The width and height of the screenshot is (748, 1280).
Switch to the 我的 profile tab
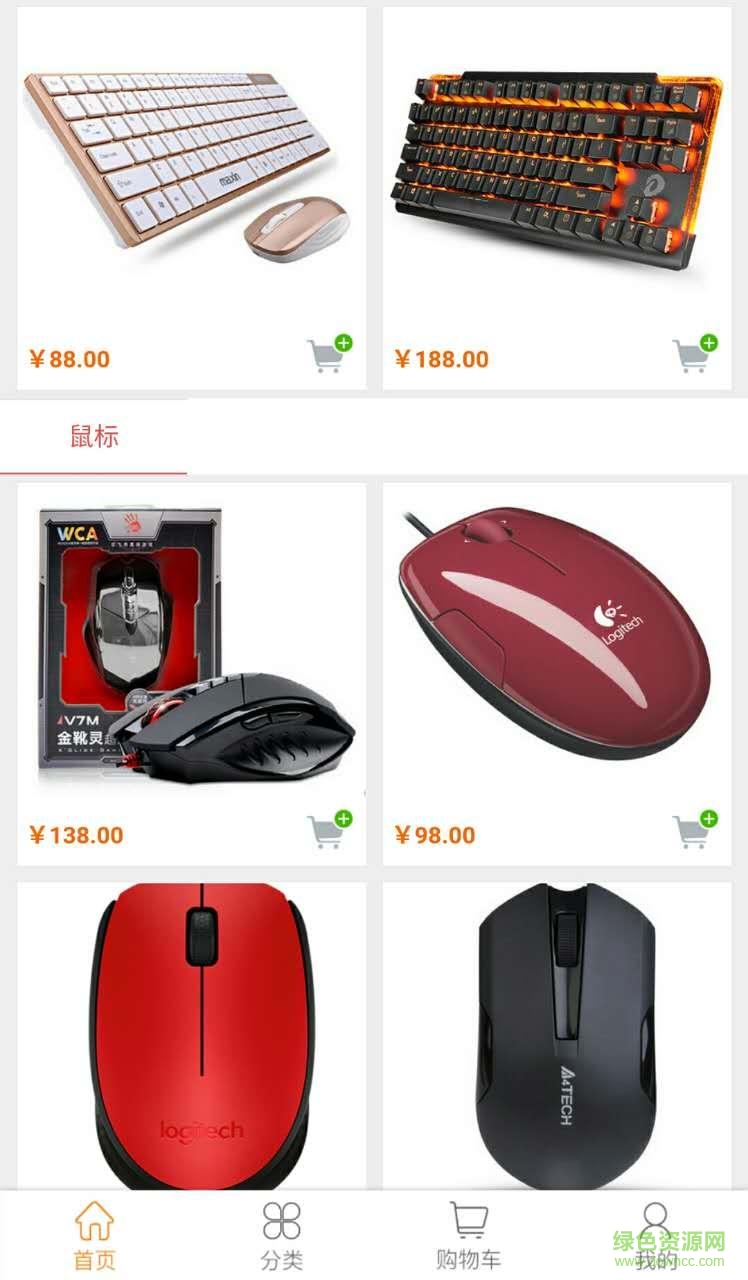[x=655, y=1236]
